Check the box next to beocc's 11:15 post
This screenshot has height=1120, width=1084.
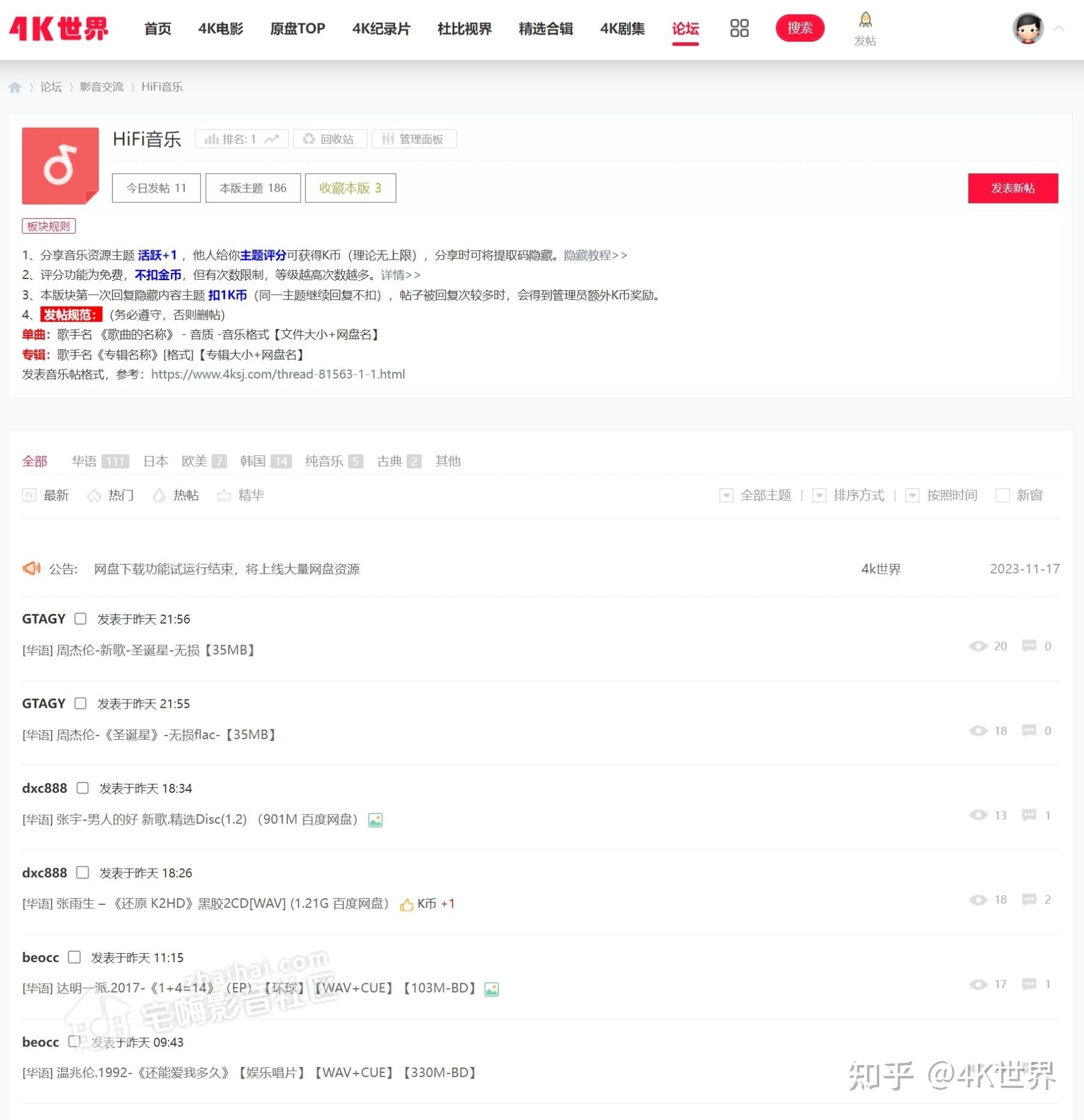75,957
